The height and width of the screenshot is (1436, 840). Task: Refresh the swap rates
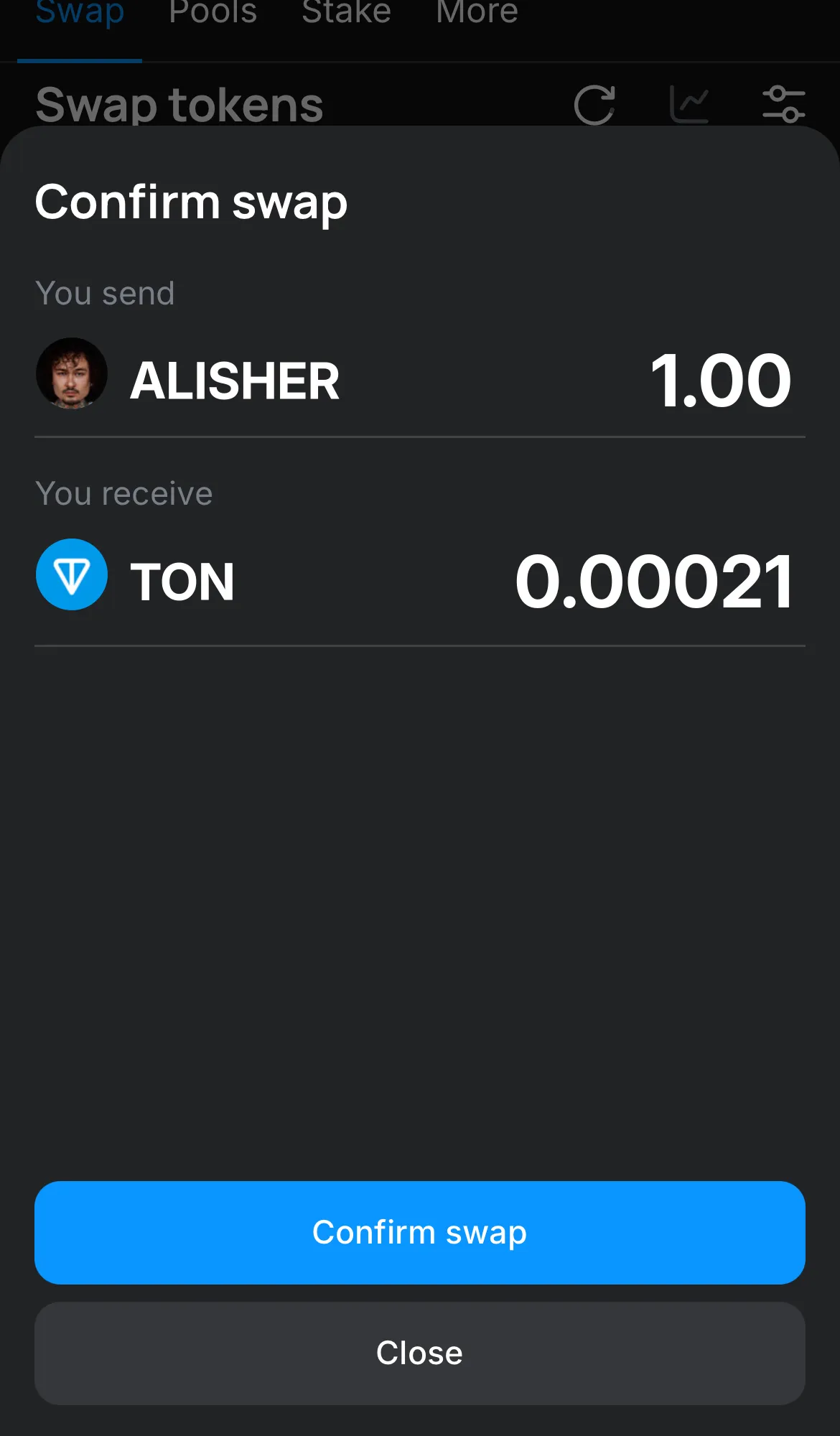coord(594,105)
